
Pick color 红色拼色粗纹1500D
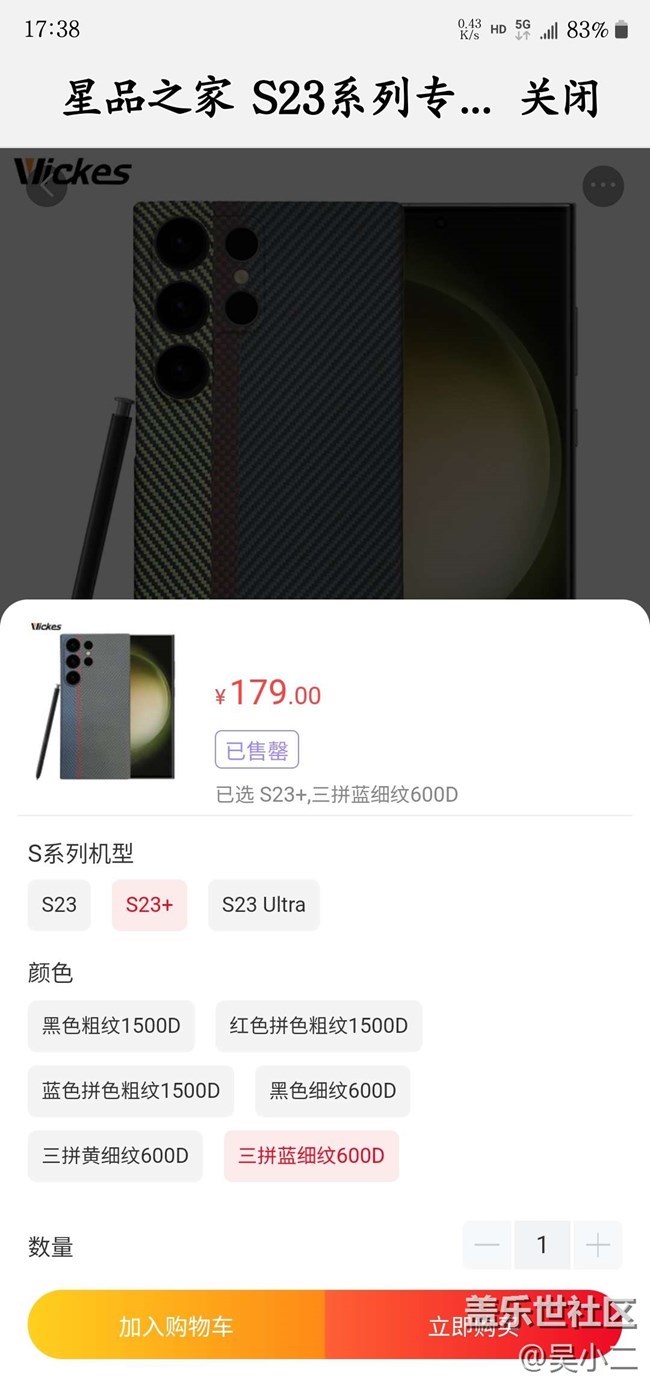point(319,1026)
